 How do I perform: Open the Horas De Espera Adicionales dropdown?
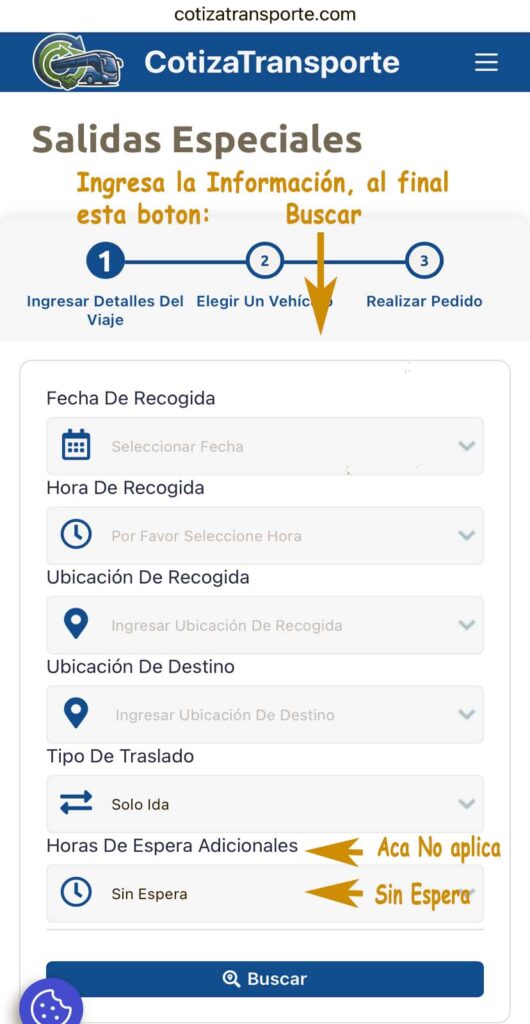tap(264, 893)
